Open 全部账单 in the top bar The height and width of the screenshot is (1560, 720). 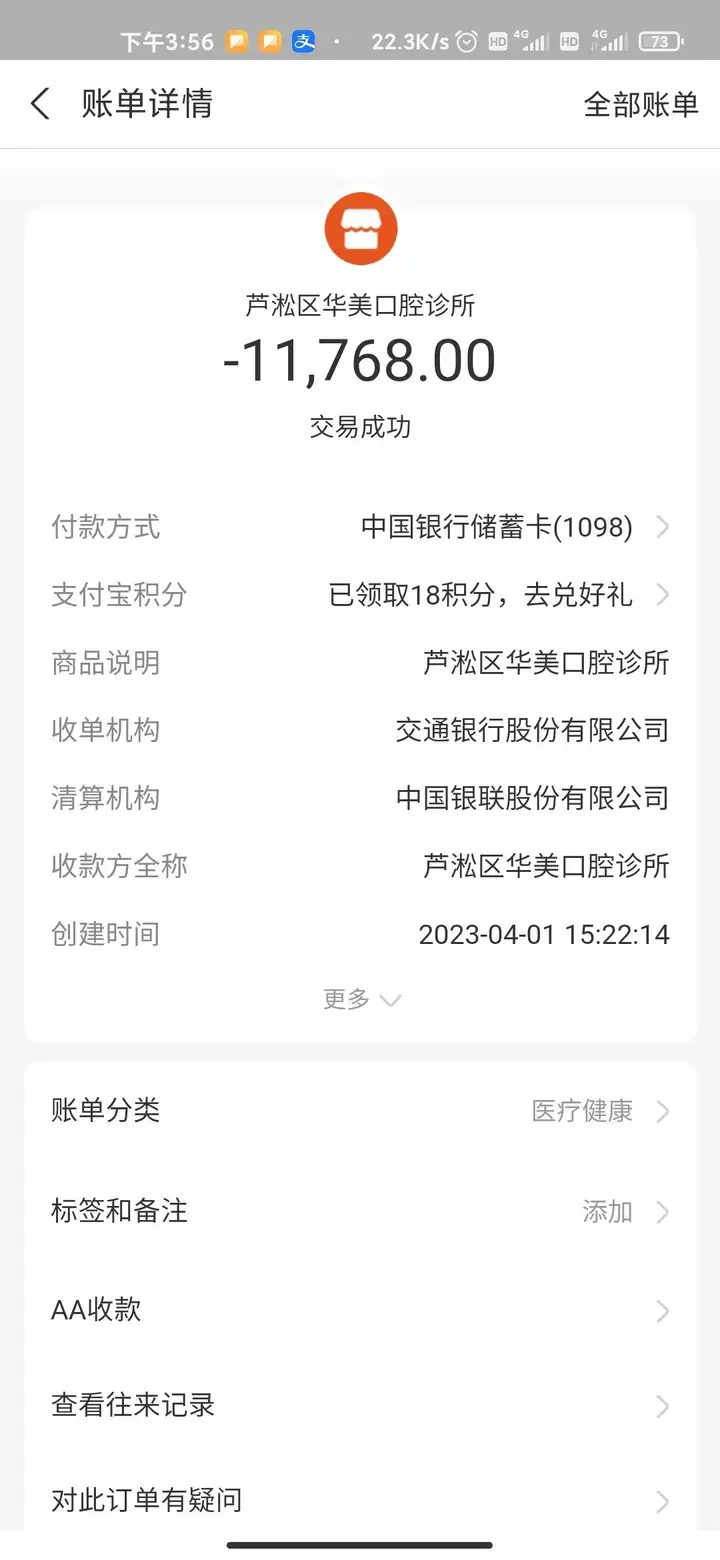[x=640, y=104]
